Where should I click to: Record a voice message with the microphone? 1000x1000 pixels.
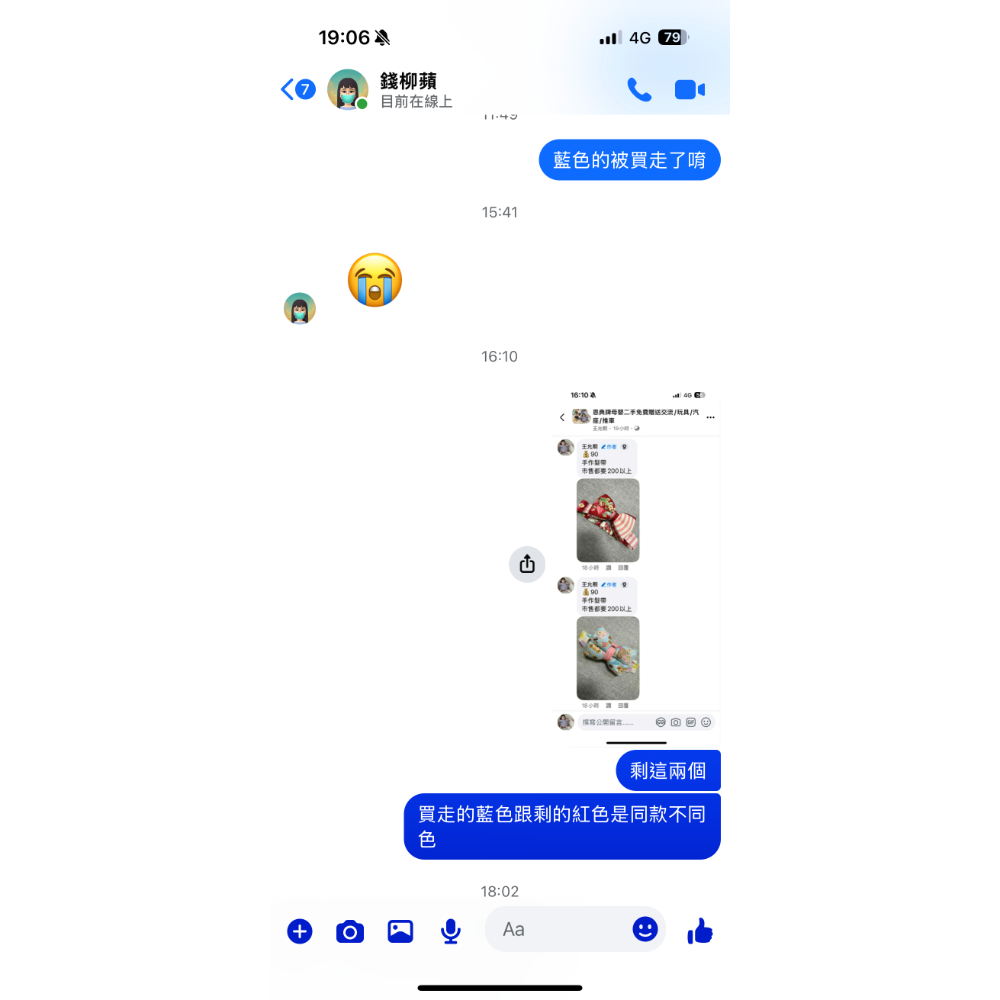click(x=451, y=931)
